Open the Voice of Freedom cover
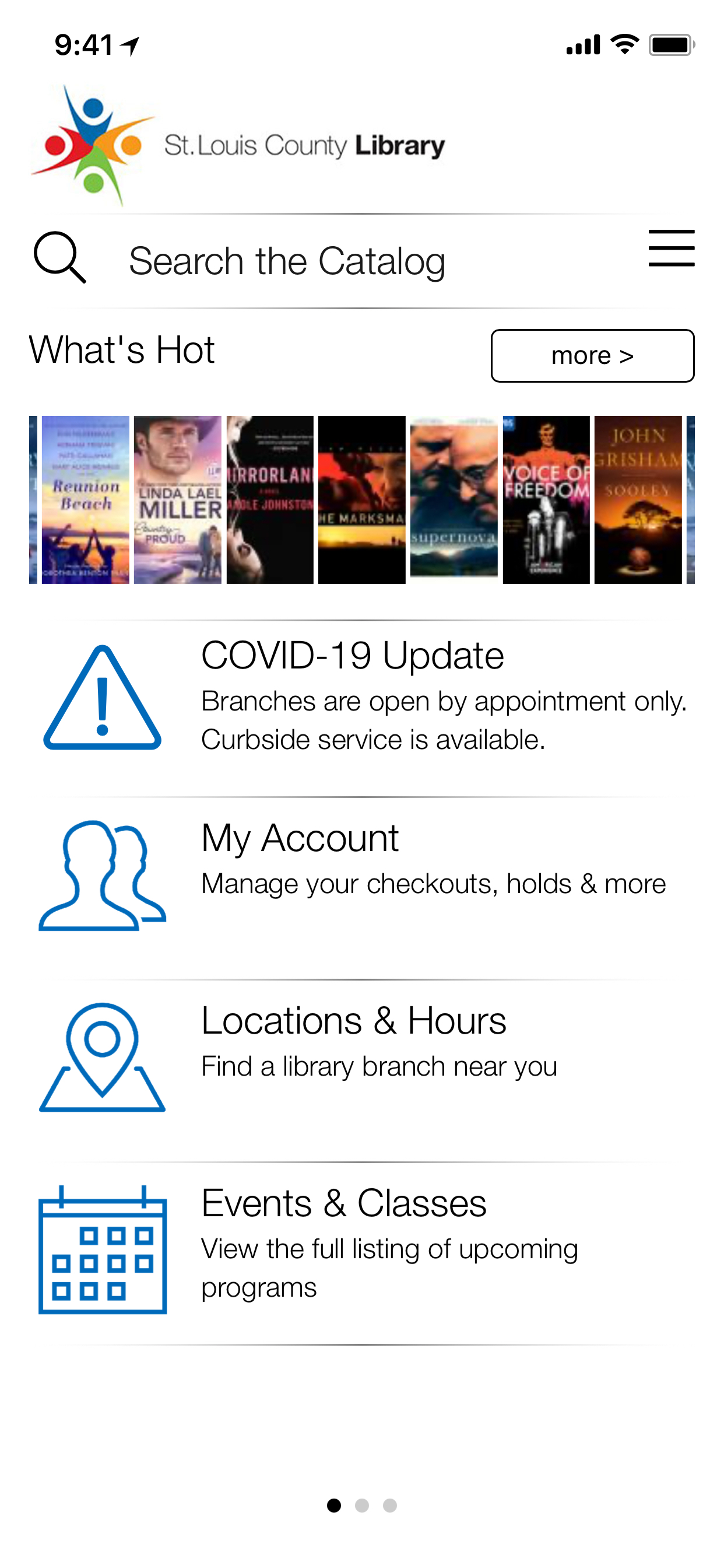Viewport: 724px width, 1568px height. coord(546,500)
